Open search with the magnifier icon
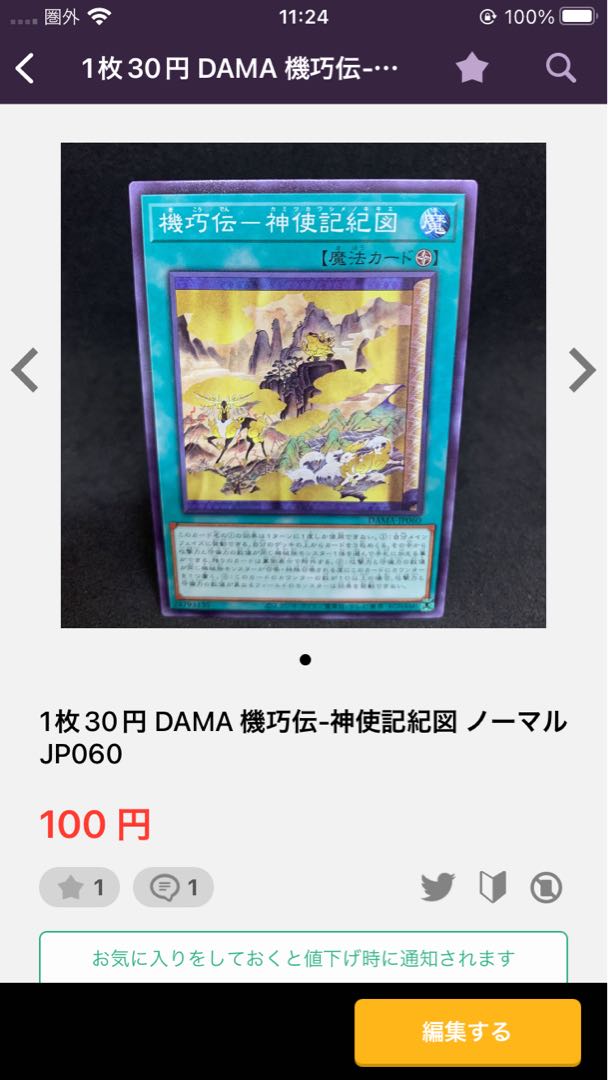608x1080 pixels. 561,68
